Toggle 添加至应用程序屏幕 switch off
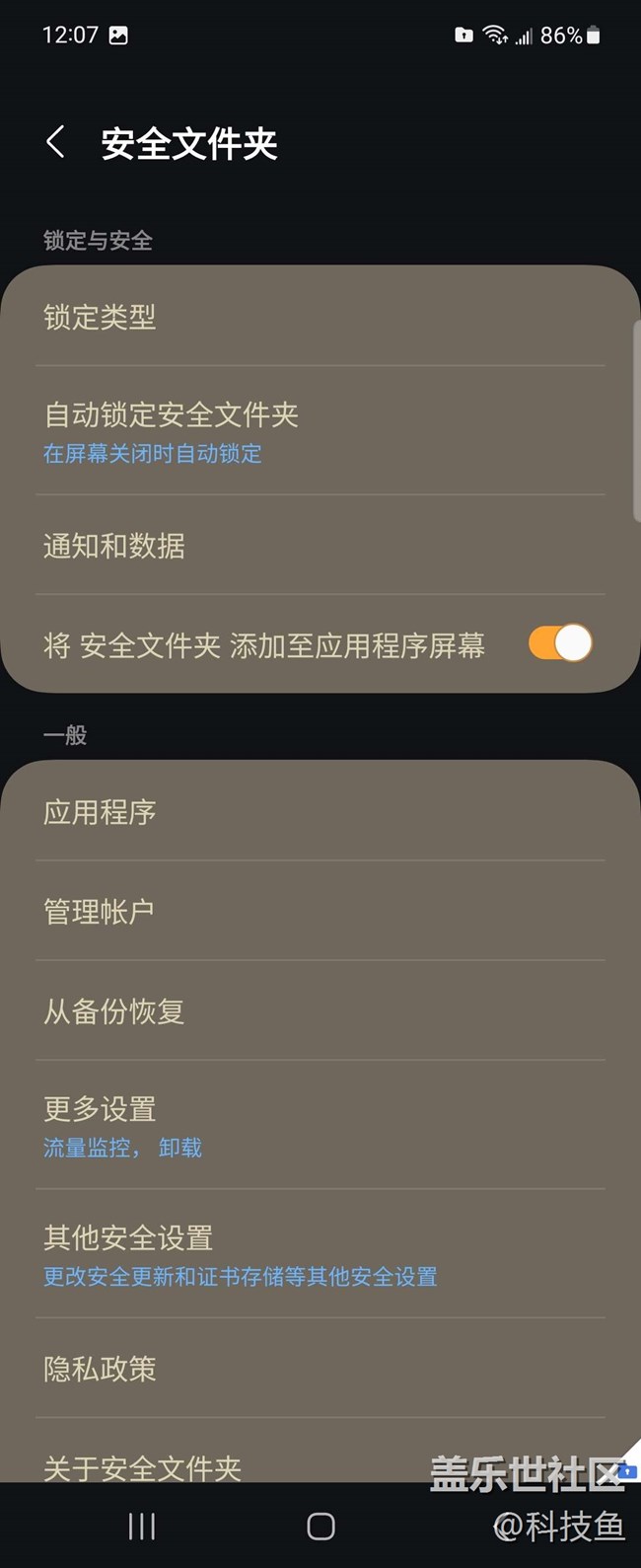The width and height of the screenshot is (641, 1568). click(x=560, y=643)
